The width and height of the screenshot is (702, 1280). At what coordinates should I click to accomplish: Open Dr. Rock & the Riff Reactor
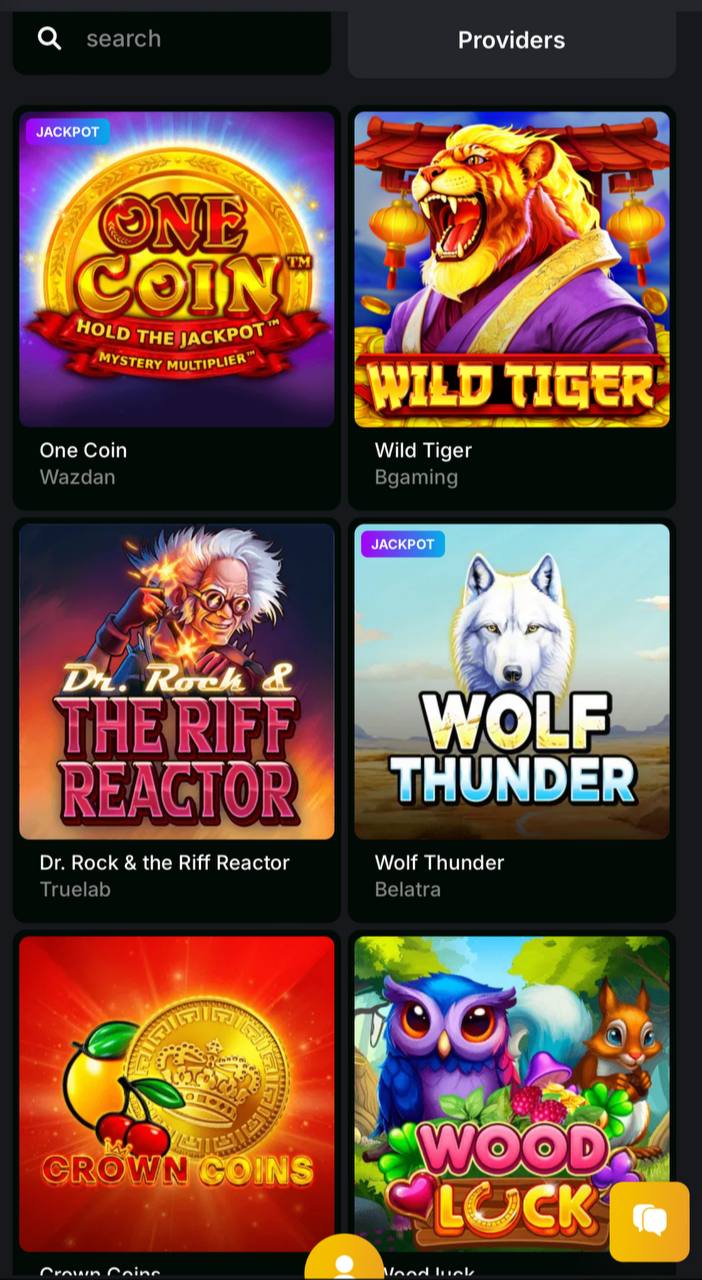point(177,682)
